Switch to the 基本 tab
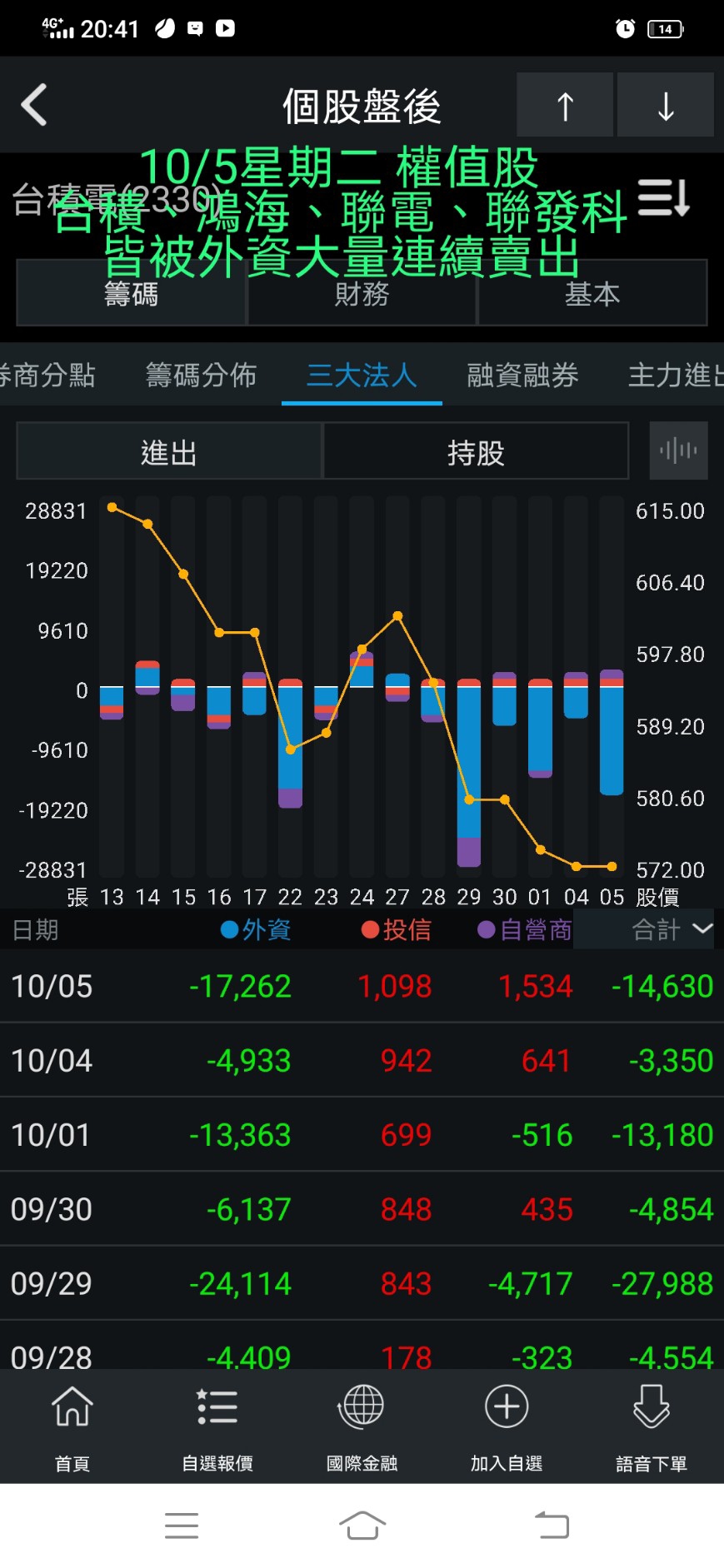The image size is (724, 1568). coord(592,294)
